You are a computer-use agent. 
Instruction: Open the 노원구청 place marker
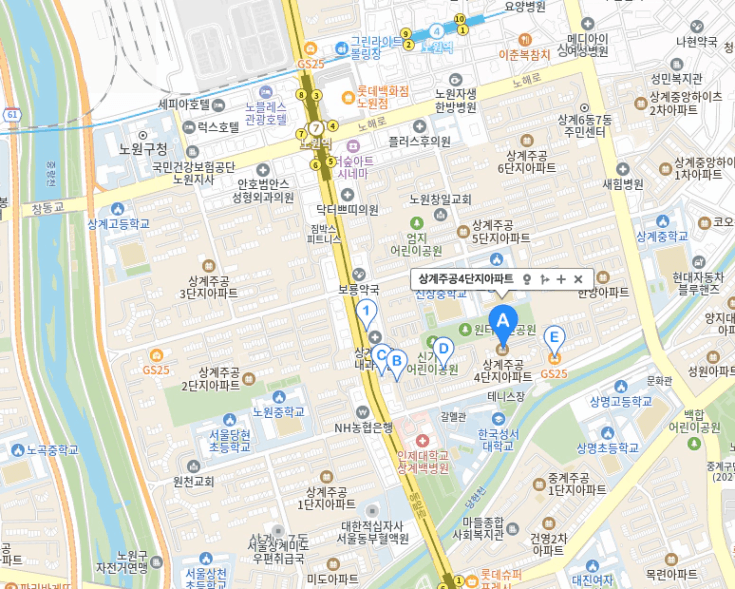(143, 135)
